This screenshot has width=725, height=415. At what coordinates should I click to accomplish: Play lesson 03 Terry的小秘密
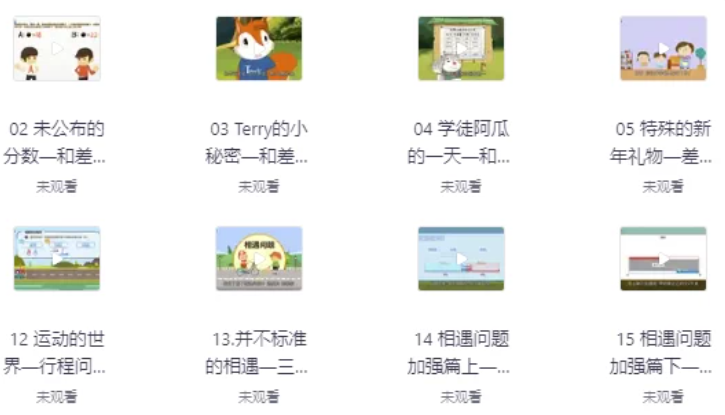click(259, 48)
